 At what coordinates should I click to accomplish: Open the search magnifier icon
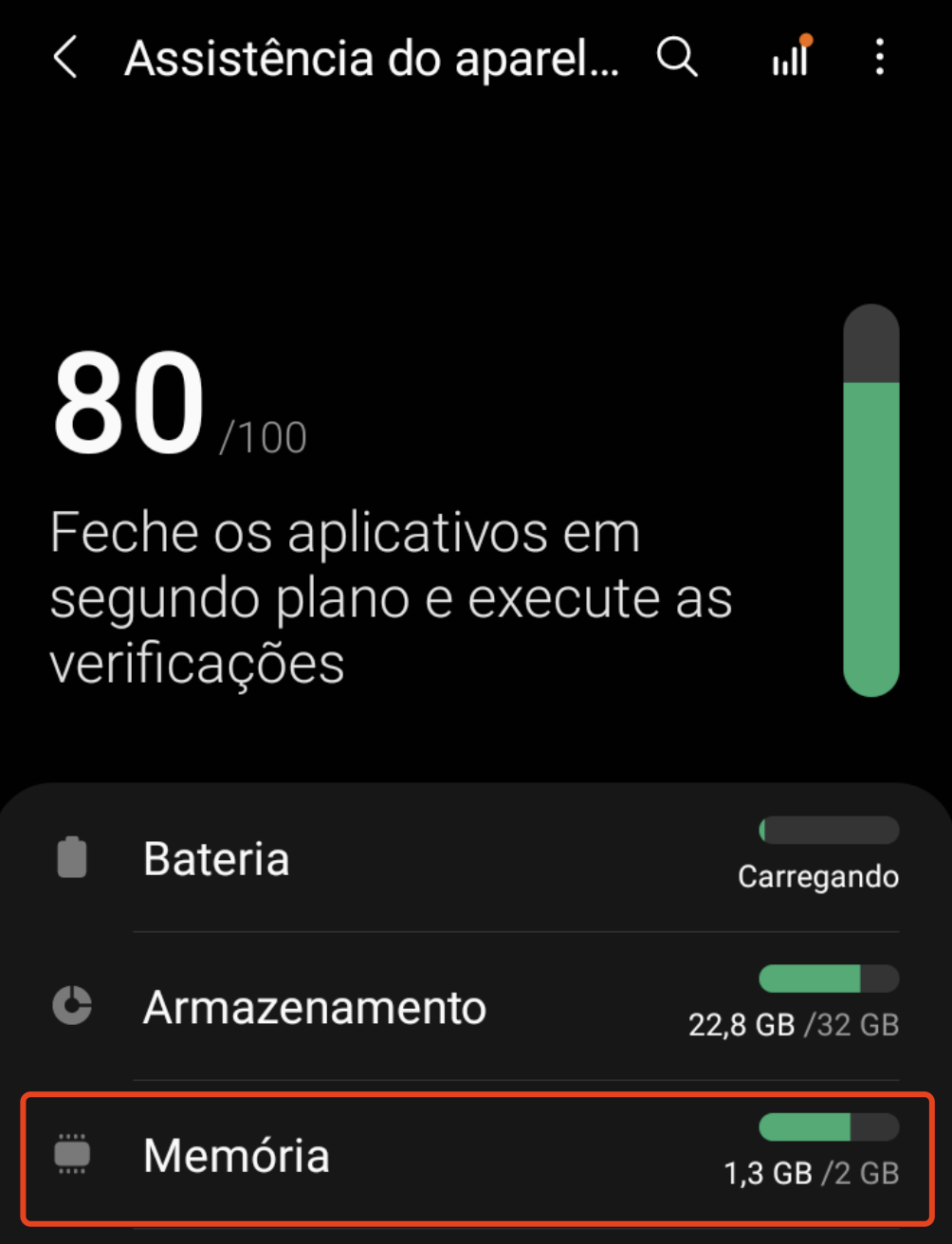coord(677,58)
